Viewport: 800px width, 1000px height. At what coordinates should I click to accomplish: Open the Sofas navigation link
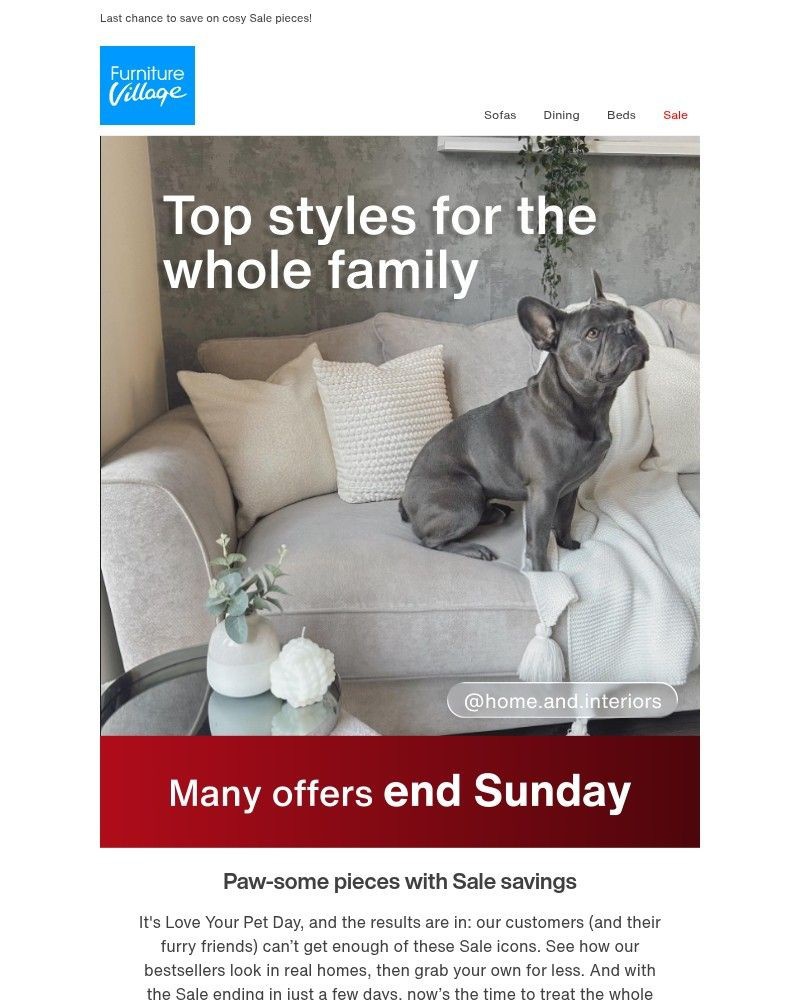(x=499, y=115)
